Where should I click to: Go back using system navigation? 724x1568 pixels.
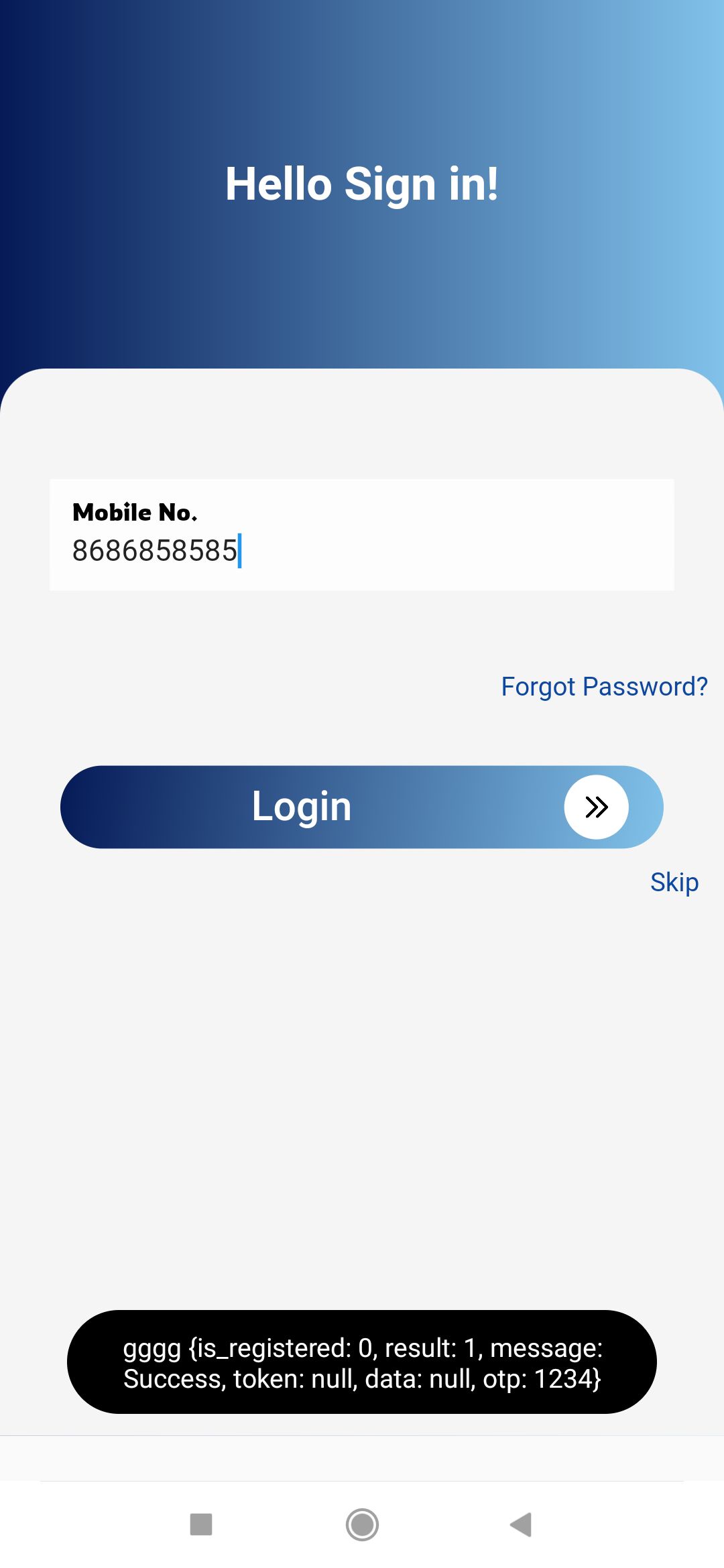click(x=522, y=1524)
